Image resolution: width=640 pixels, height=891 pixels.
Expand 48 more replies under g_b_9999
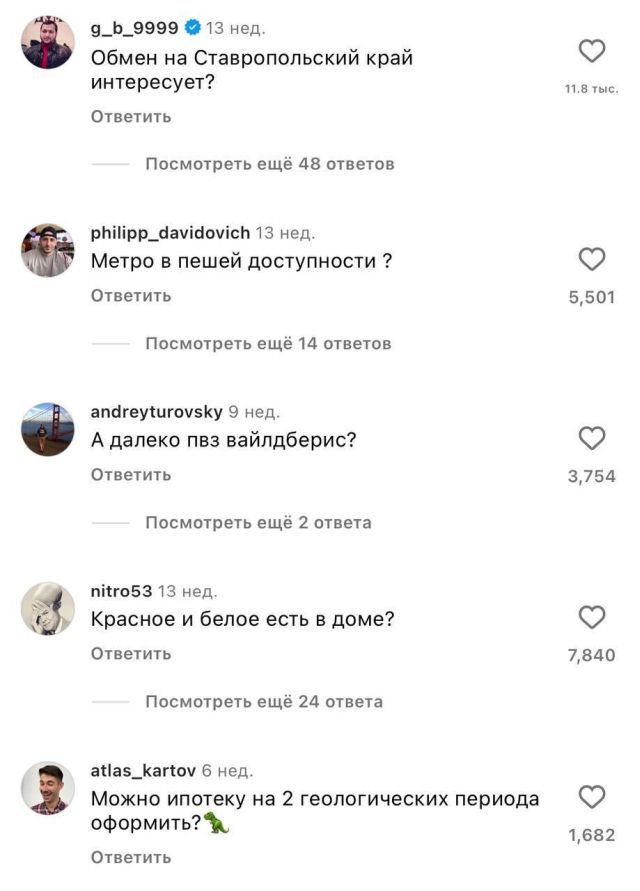click(x=269, y=164)
